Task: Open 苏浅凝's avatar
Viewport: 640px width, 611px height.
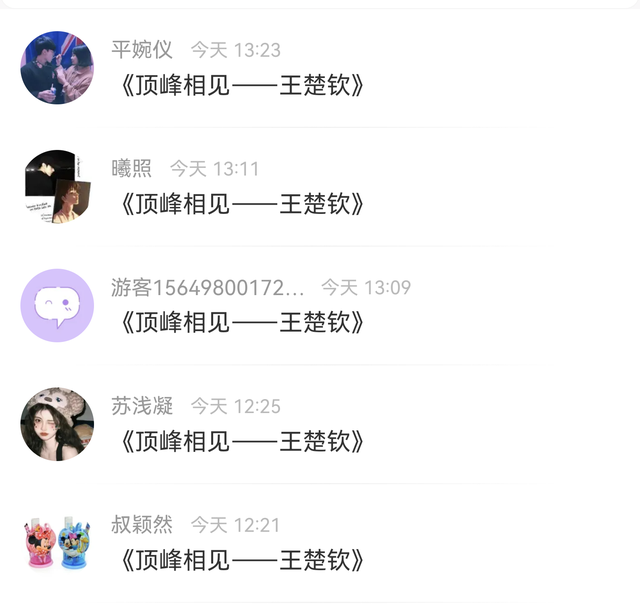Action: 57,424
